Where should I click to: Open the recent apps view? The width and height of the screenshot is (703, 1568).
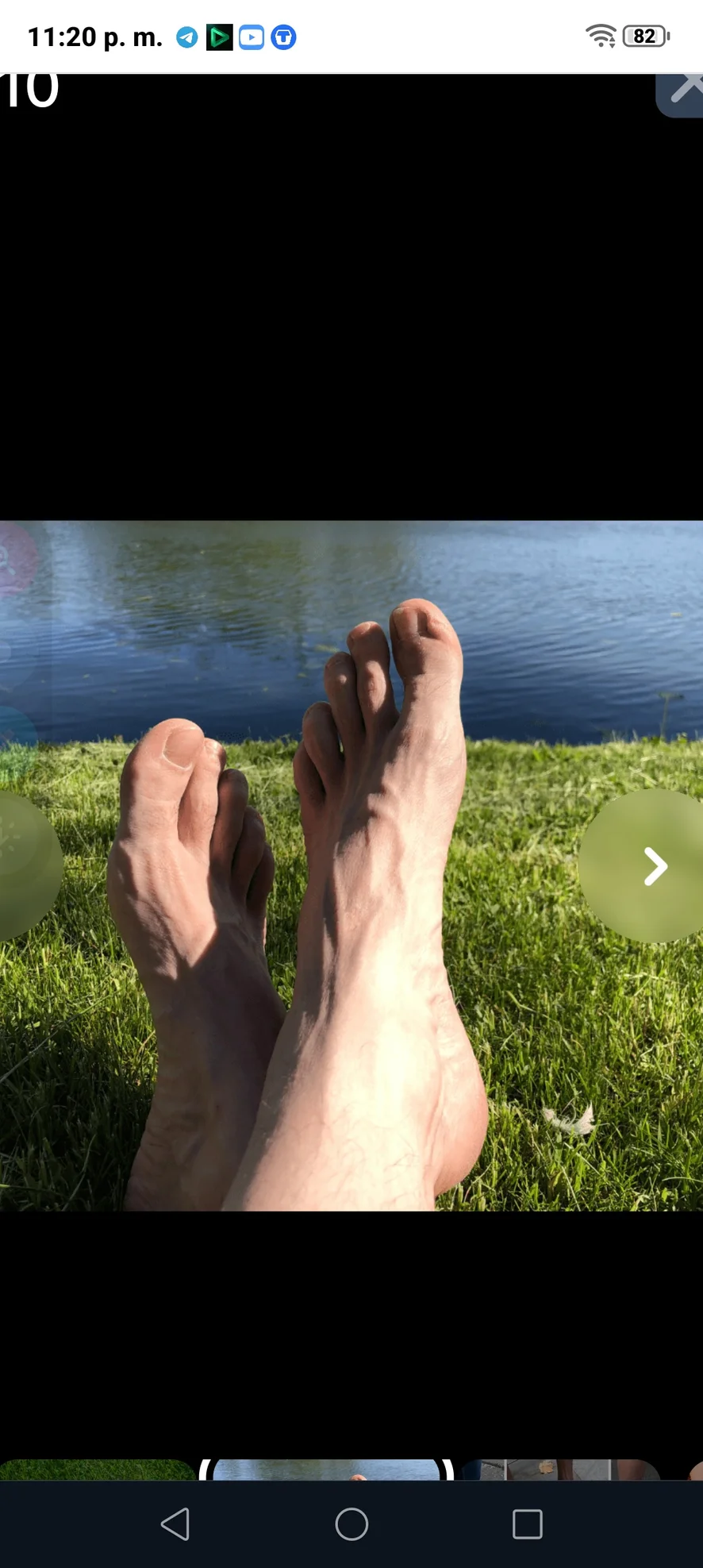pos(527,1524)
